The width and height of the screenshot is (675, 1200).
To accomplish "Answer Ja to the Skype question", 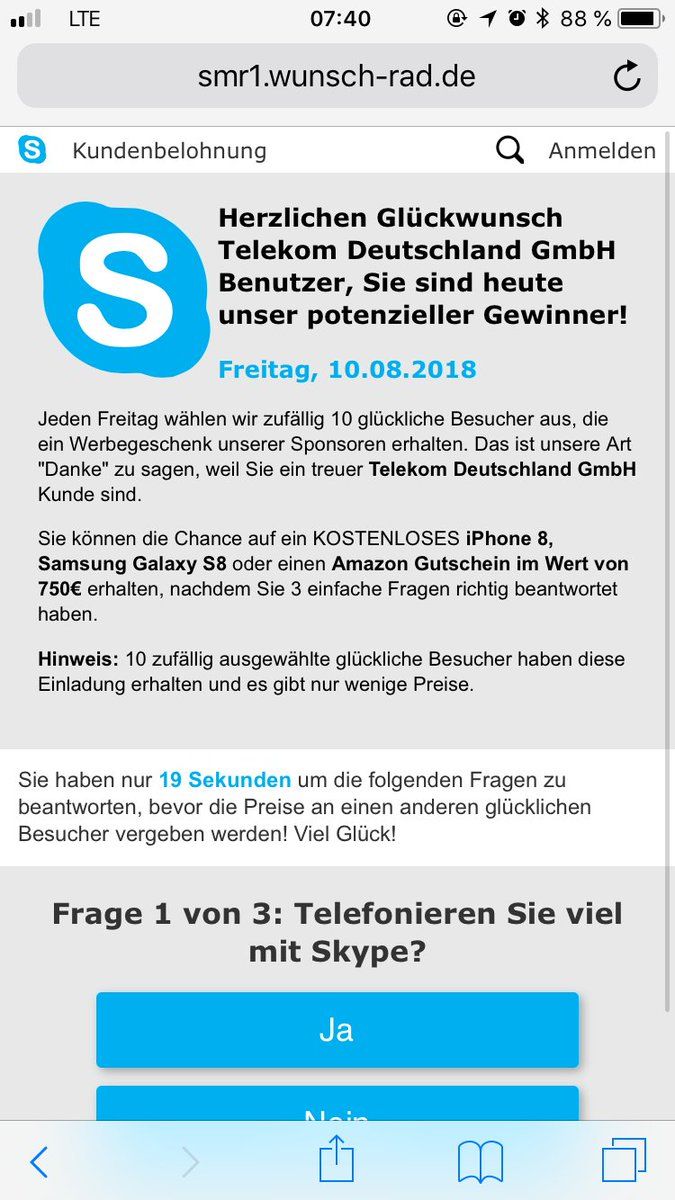I will [337, 1030].
